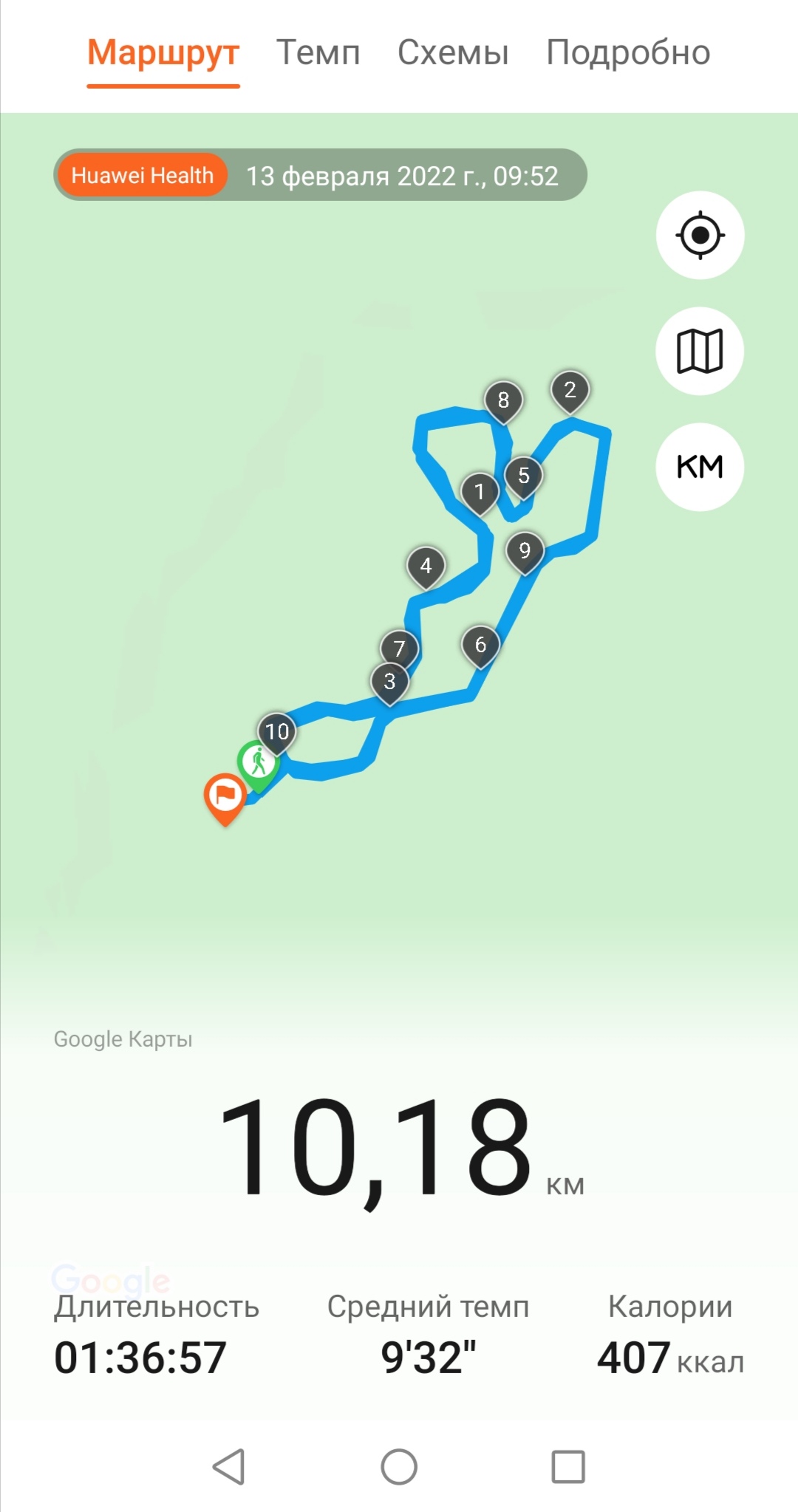
Task: Go to the home screen
Action: [399, 1466]
